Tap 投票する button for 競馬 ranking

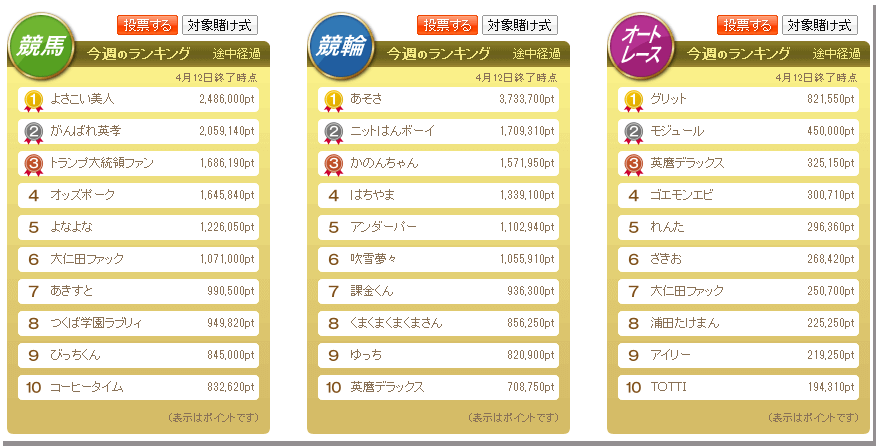147,25
